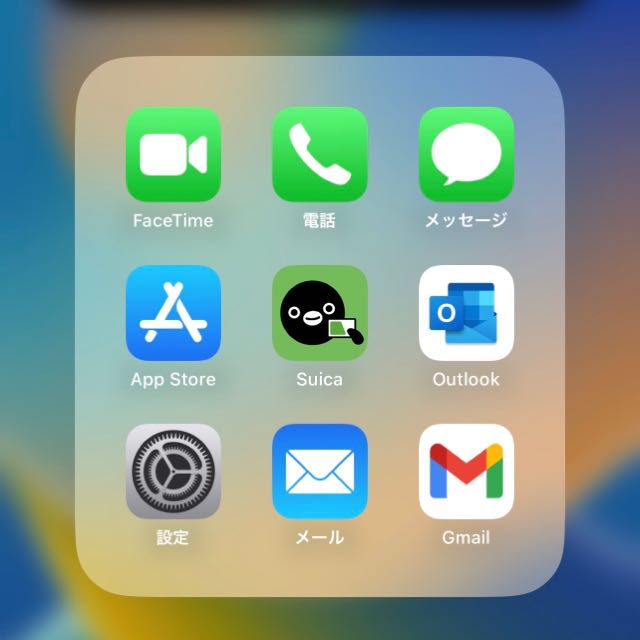
Task: Open the Gmail app
Action: (x=466, y=471)
